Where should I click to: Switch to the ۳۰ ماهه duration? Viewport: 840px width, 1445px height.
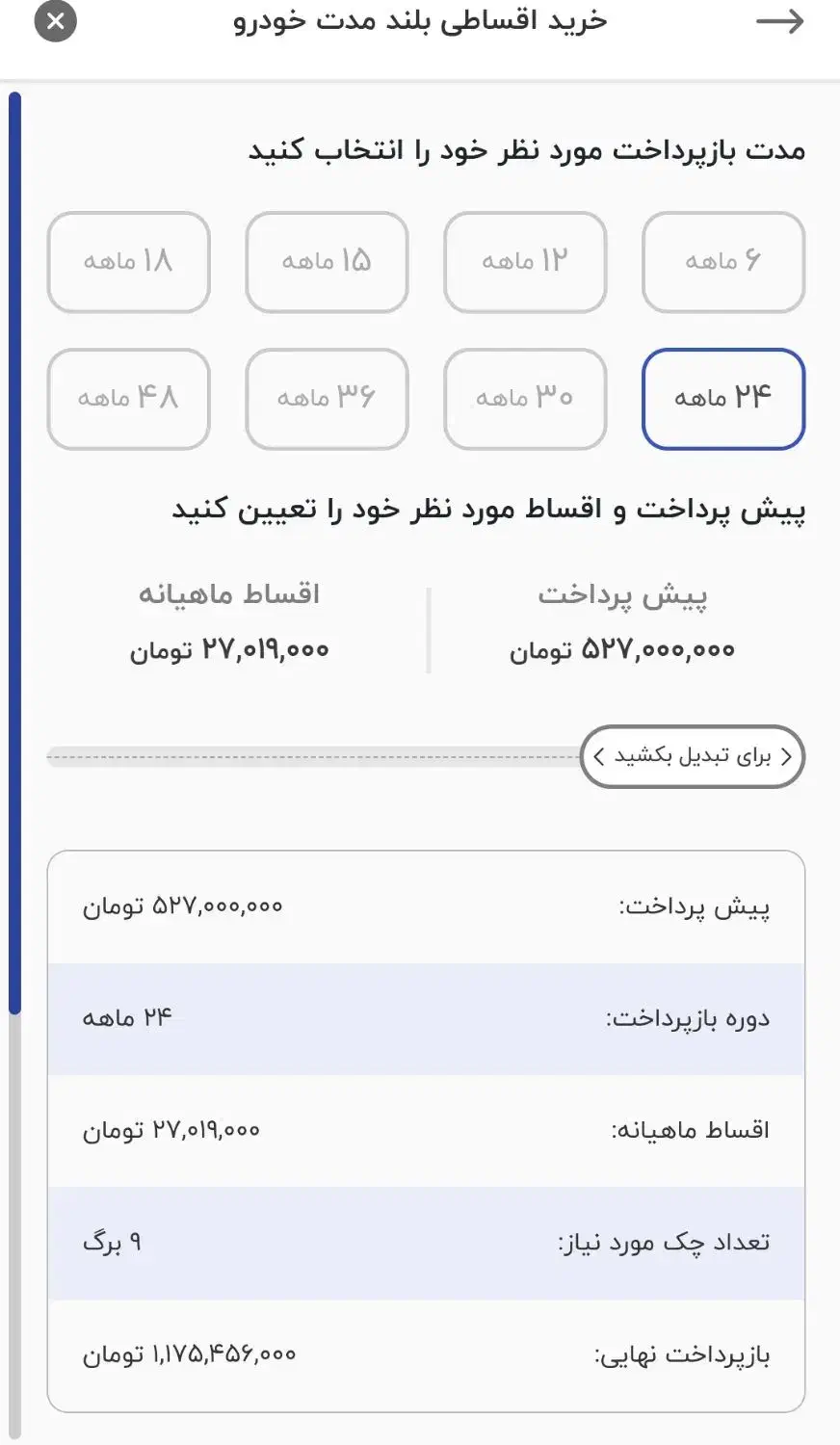[x=525, y=399]
